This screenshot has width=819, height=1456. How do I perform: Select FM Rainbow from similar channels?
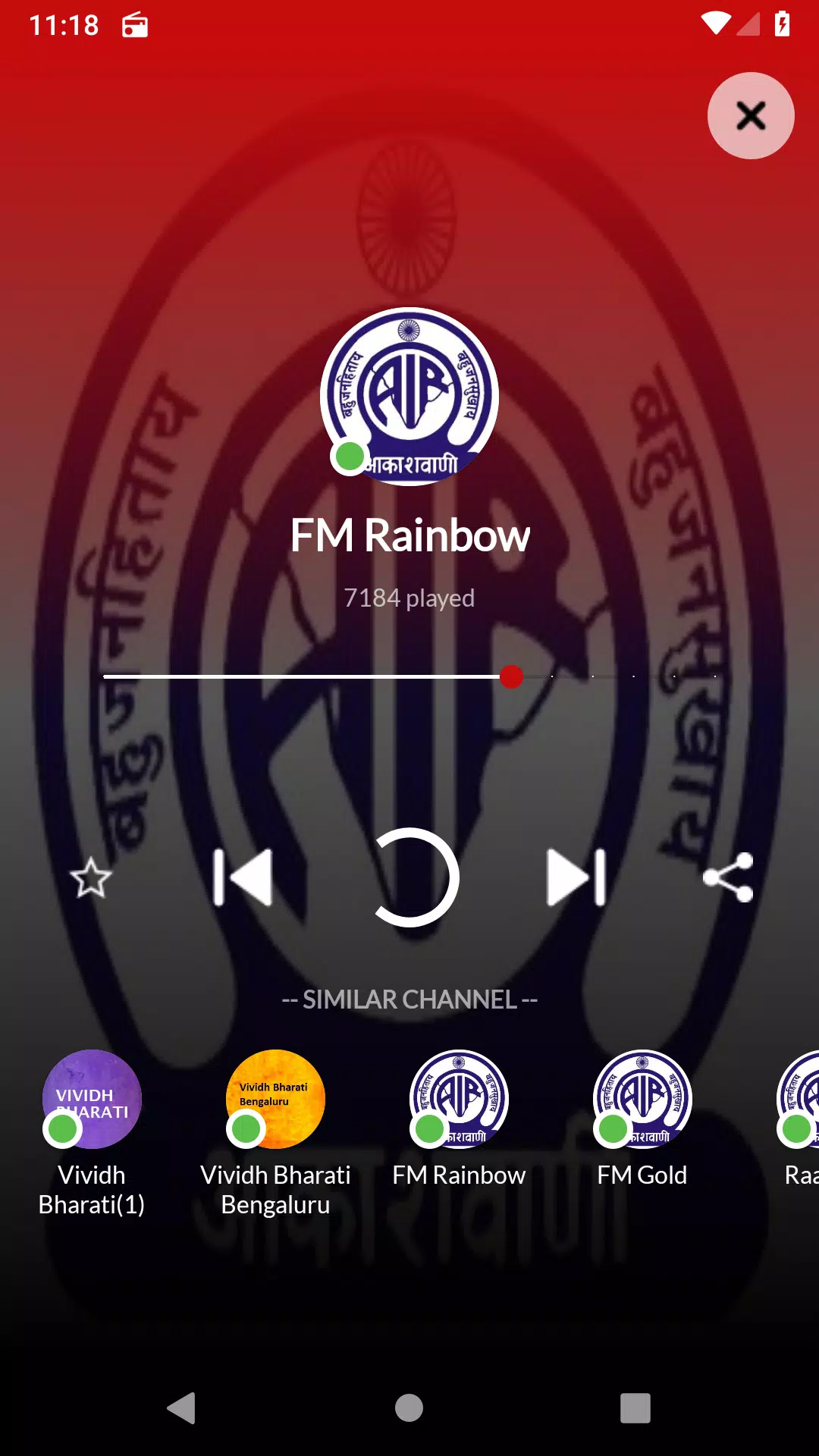(x=459, y=1119)
